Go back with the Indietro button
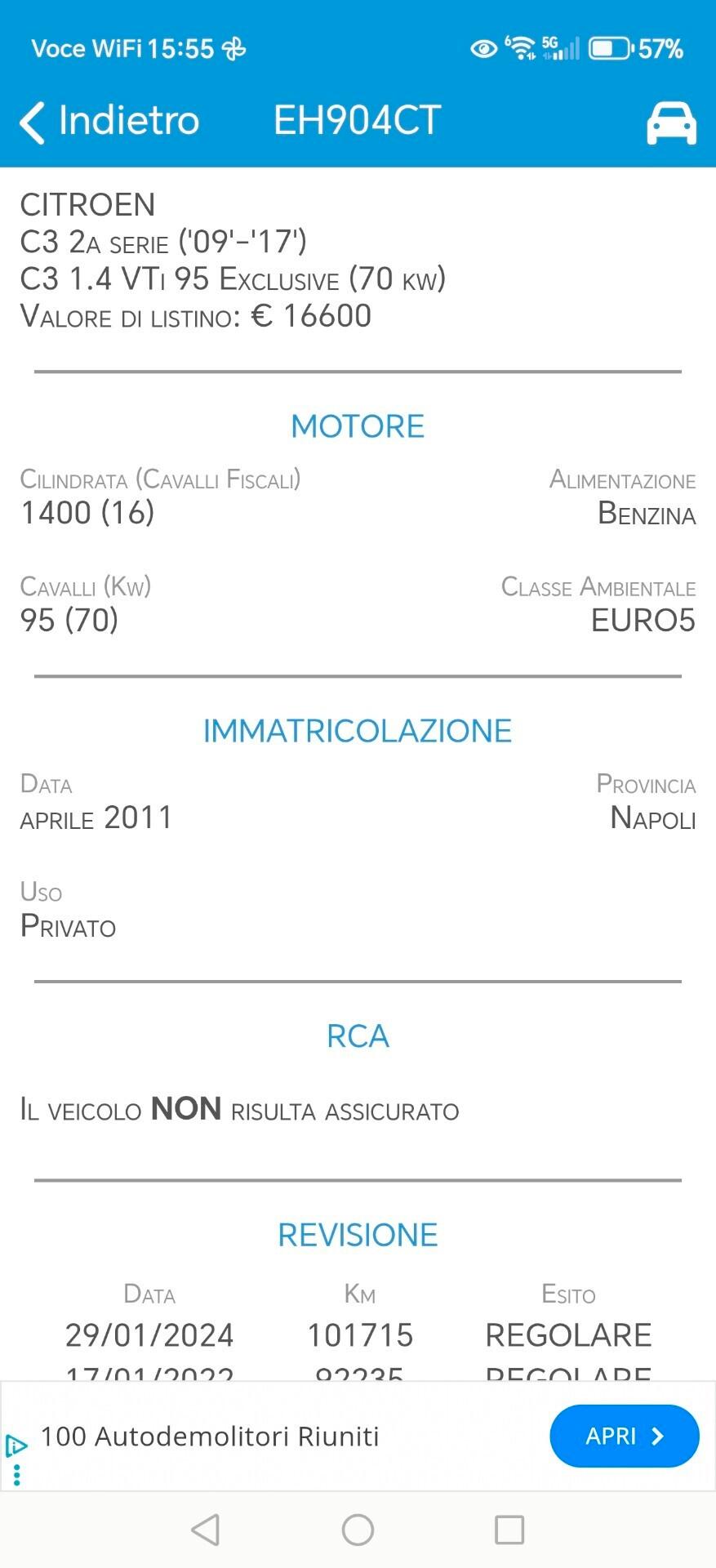 click(109, 122)
